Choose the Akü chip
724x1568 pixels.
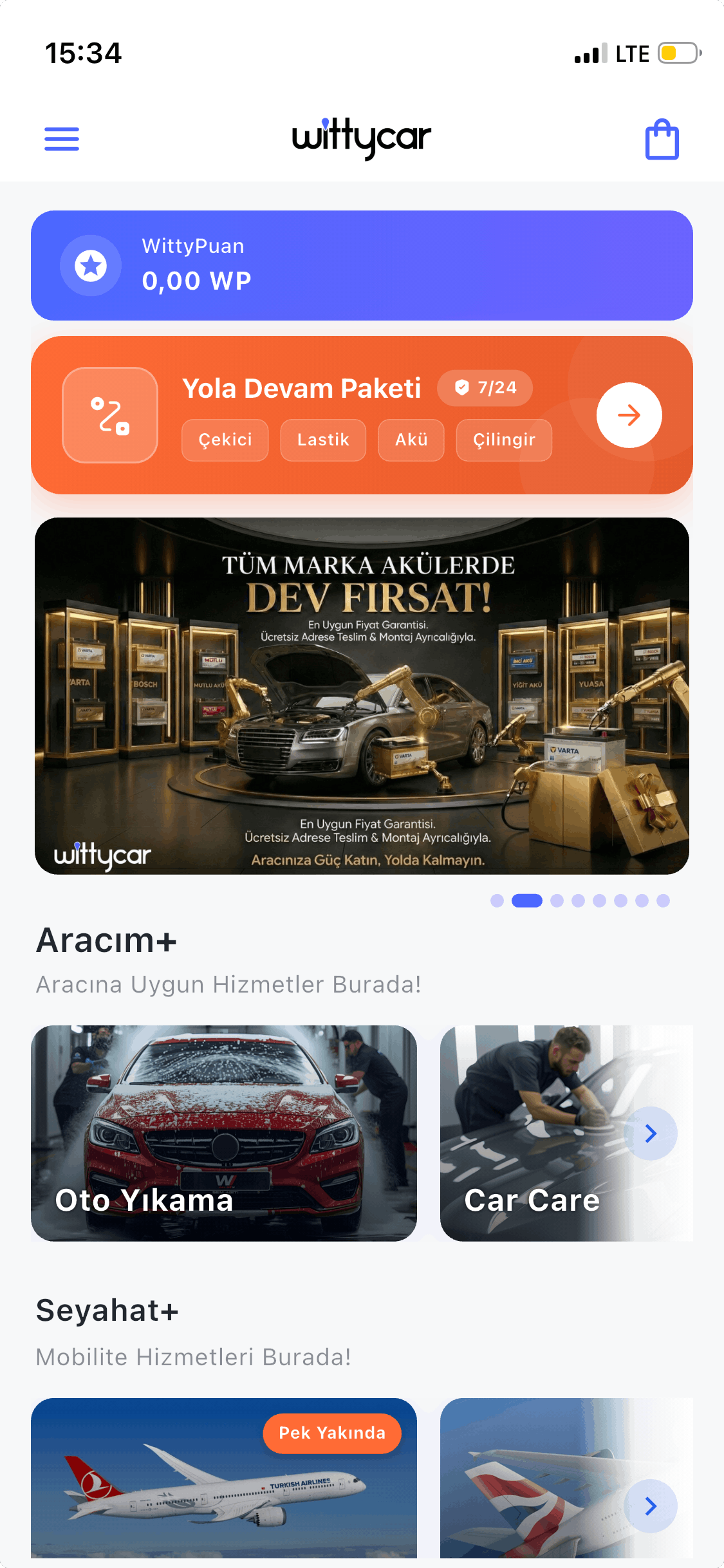pyautogui.click(x=411, y=440)
